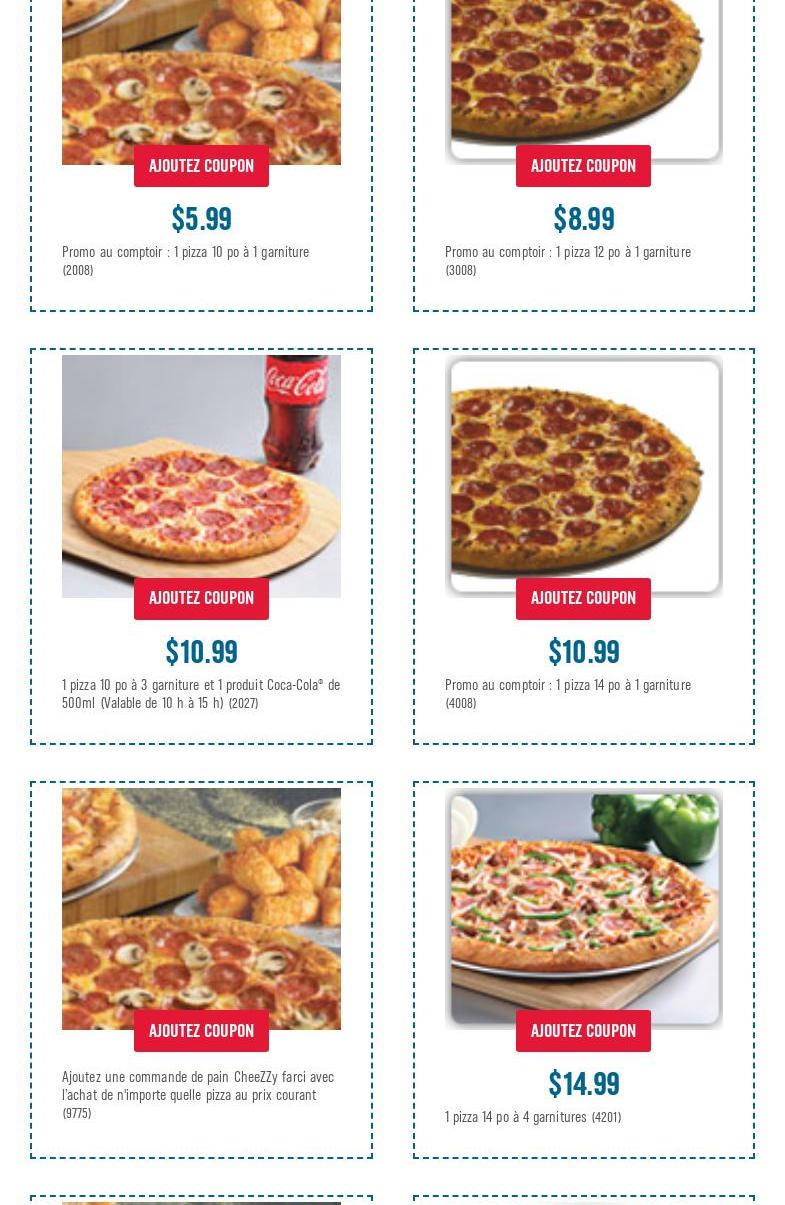Add the $8.99 12-inch pizza coupon
The height and width of the screenshot is (1205, 785).
583,166
